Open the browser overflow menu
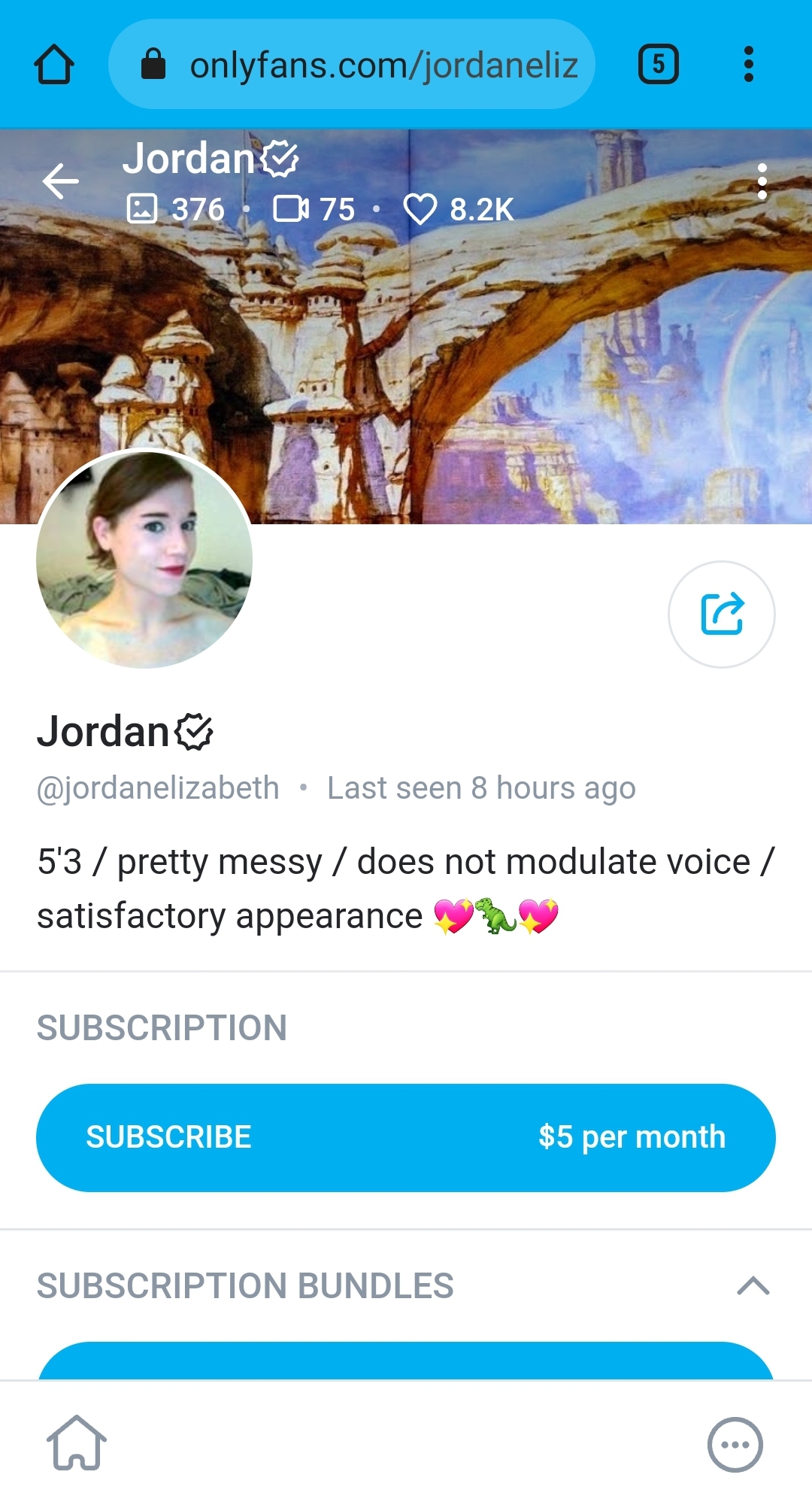812x1508 pixels. (x=748, y=65)
